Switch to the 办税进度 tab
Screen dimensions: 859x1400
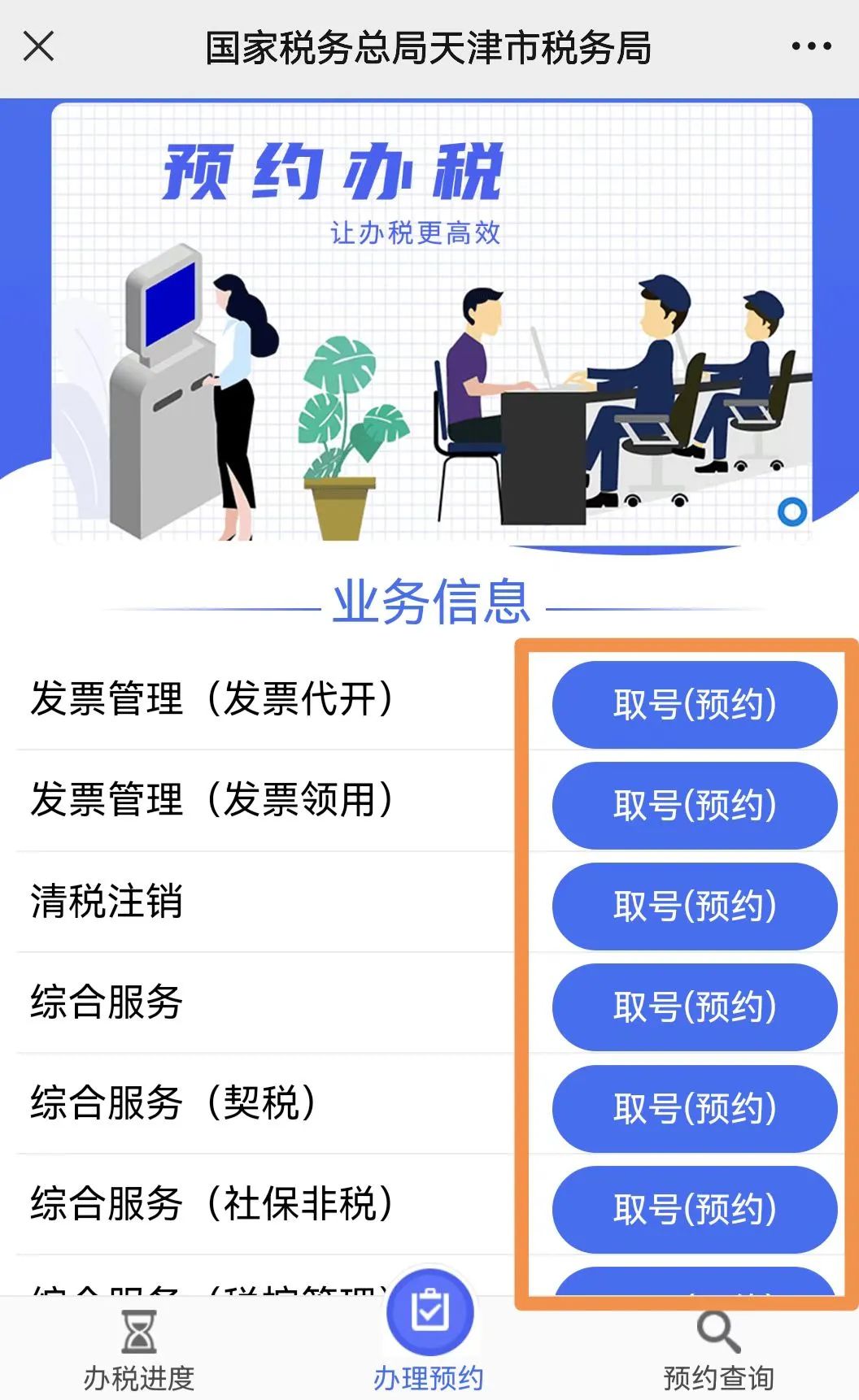click(x=139, y=1350)
